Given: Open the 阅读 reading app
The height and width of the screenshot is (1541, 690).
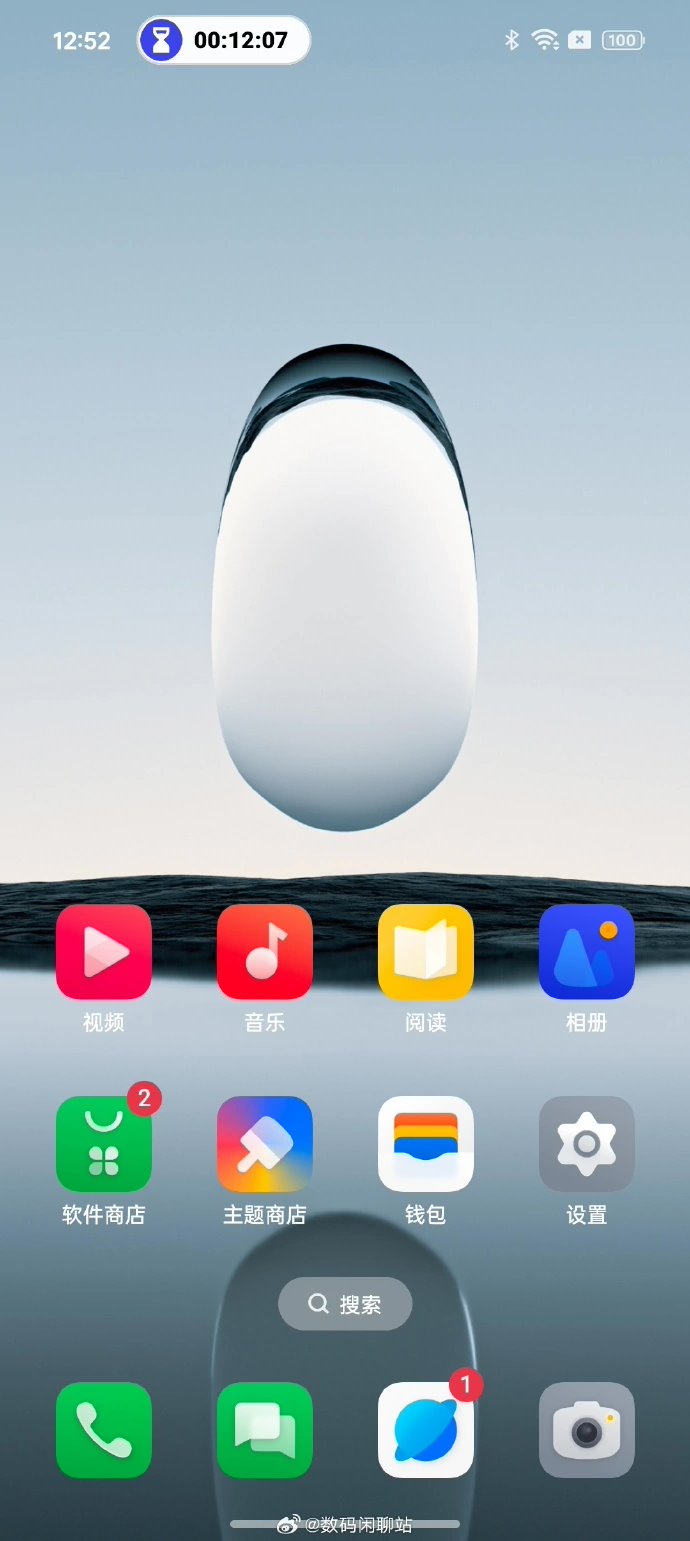Looking at the screenshot, I should point(426,952).
